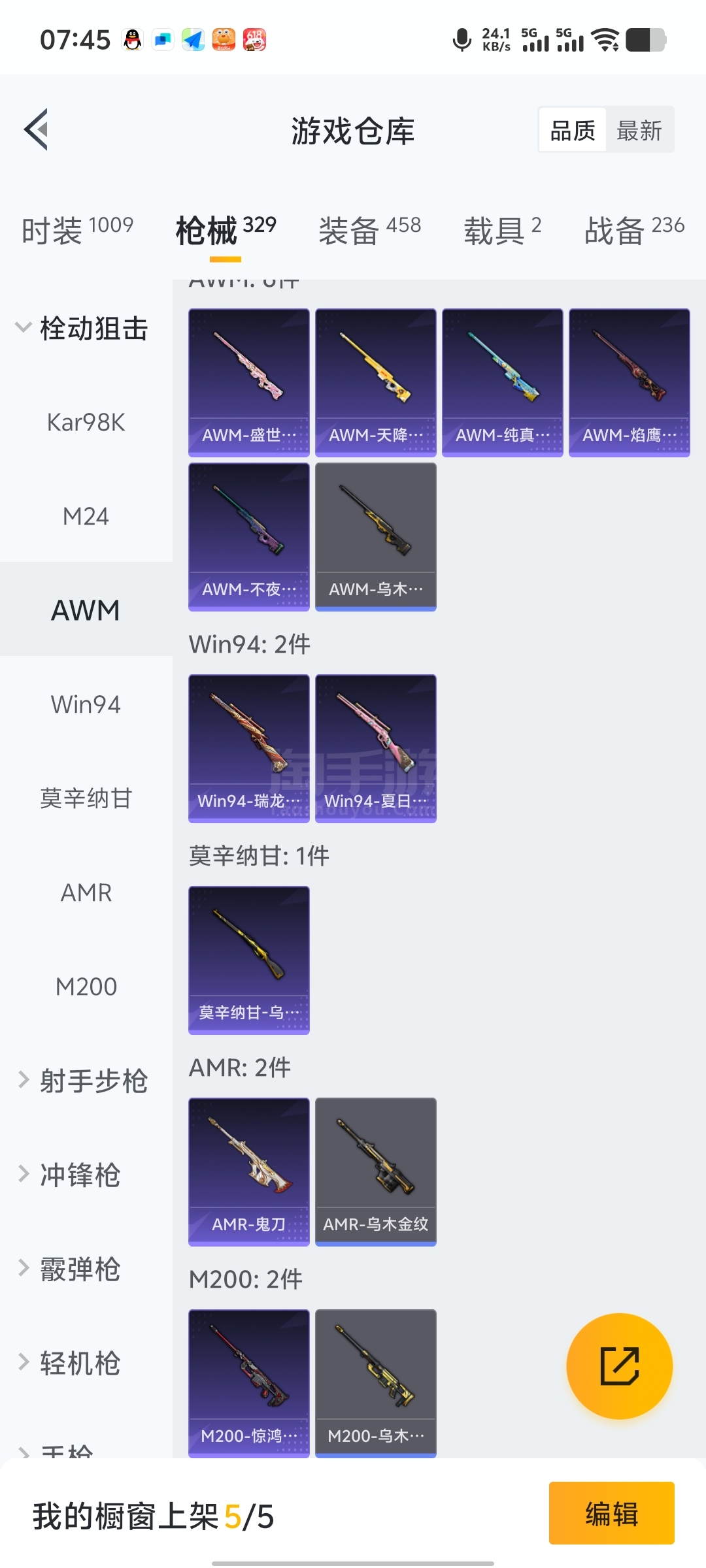This screenshot has width=706, height=1568.
Task: Expand the 霰弹枪 category
Action: 69,1269
